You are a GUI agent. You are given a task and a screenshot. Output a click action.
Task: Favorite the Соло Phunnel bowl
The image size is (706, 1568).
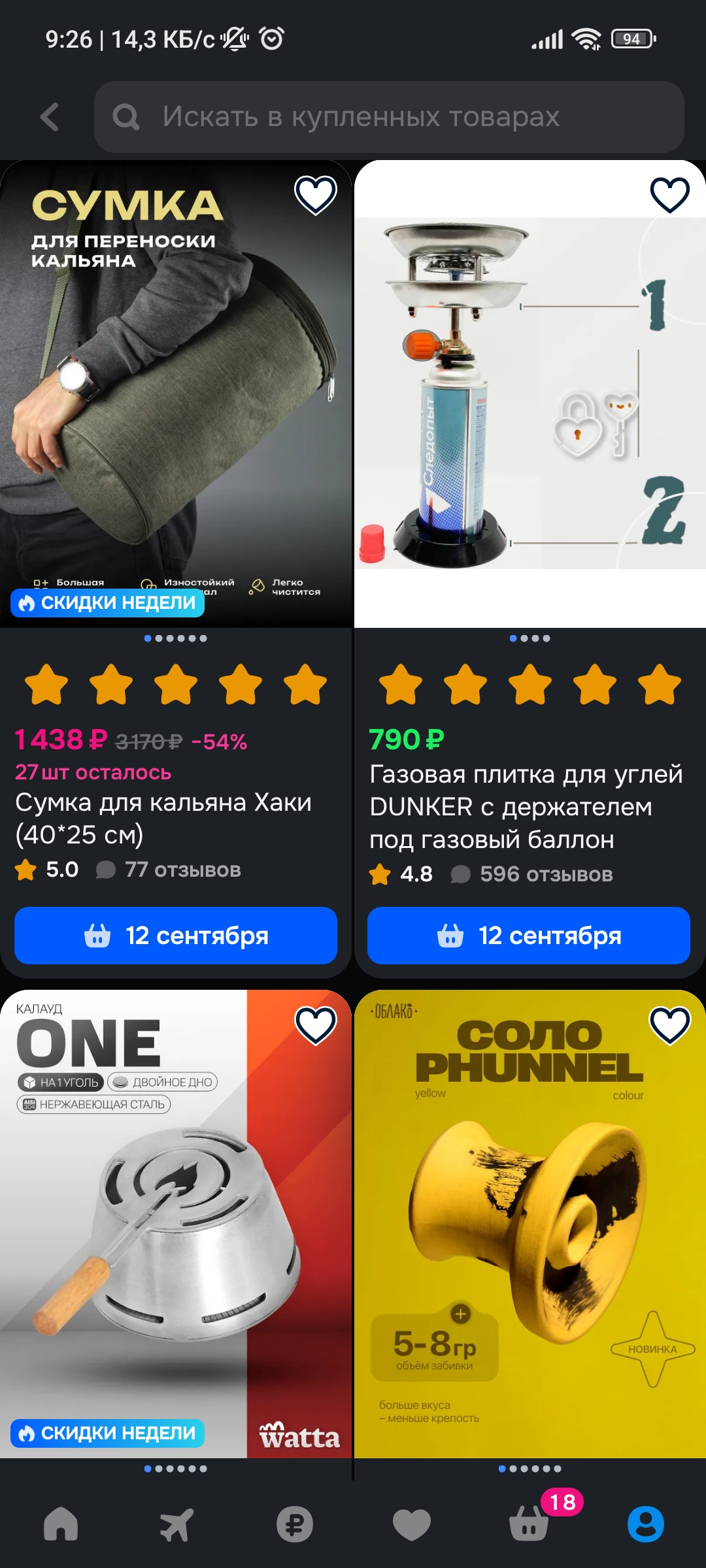coord(670,1024)
